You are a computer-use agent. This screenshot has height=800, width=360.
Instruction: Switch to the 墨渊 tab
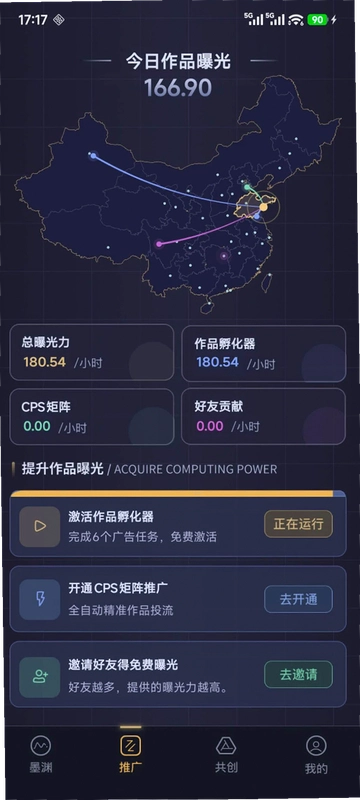41,755
